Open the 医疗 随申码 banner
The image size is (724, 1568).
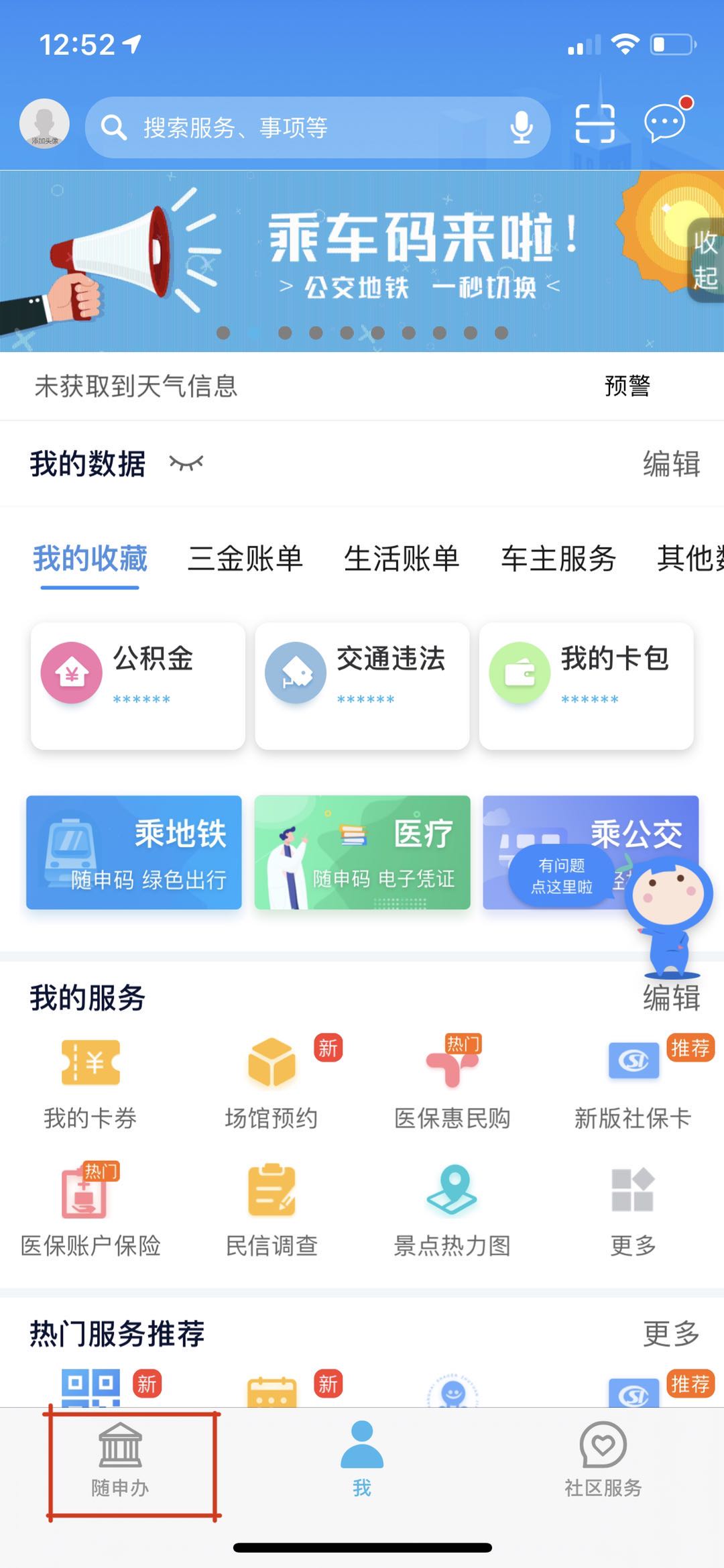[362, 852]
